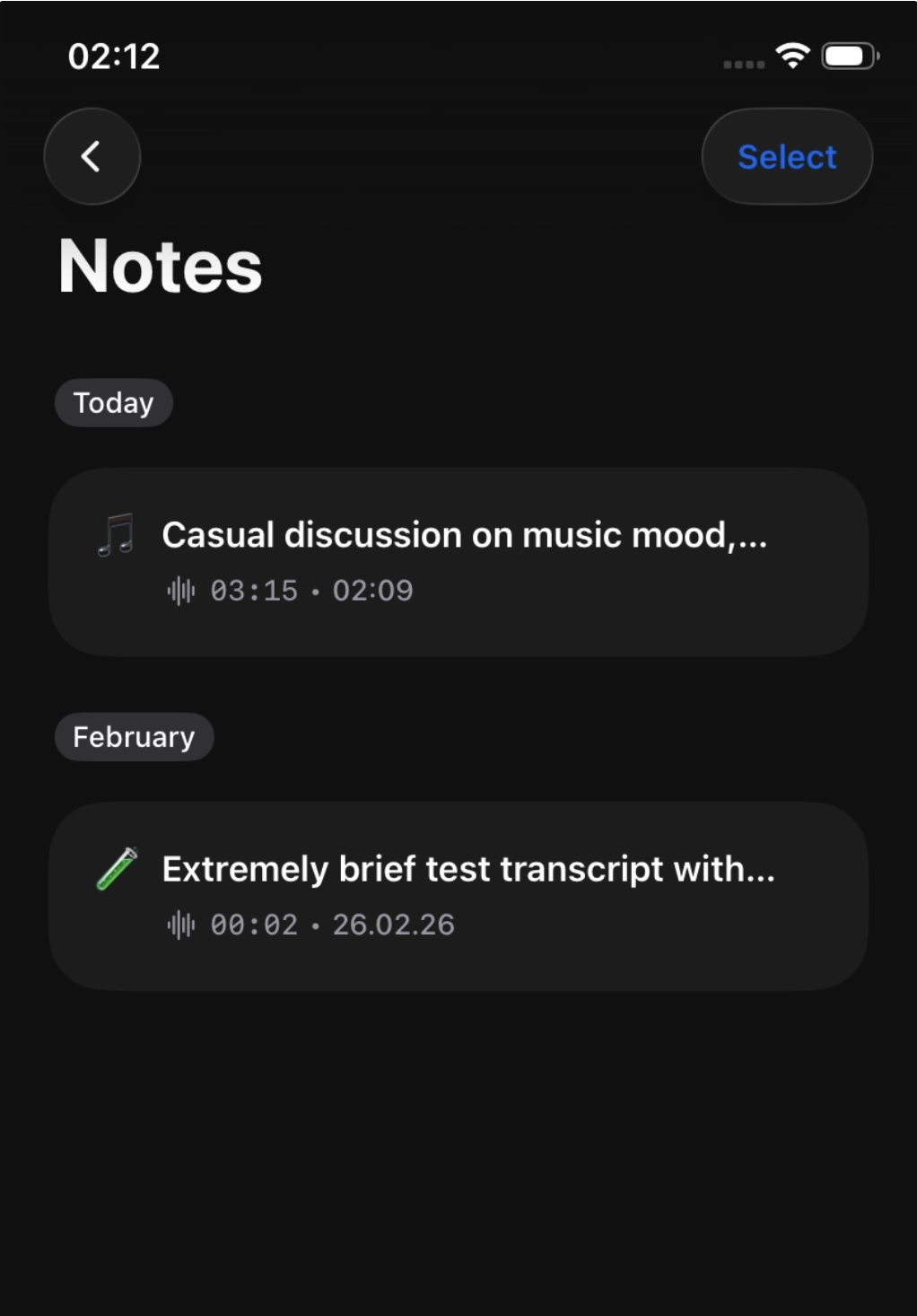Tap the Wi-Fi icon in the status bar
Viewport: 917px width, 1316px height.
(793, 57)
